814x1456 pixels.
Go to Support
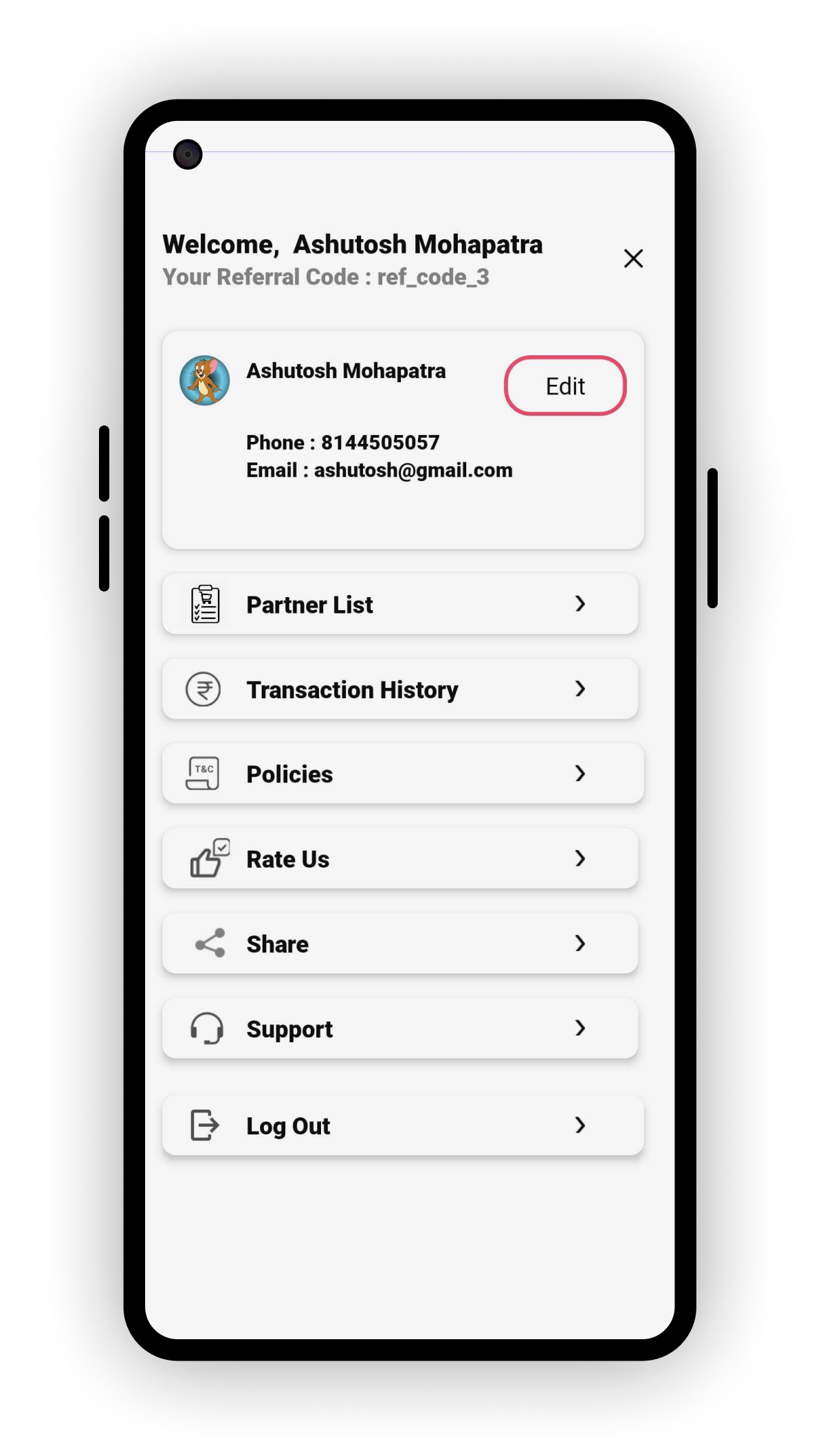[x=400, y=1029]
